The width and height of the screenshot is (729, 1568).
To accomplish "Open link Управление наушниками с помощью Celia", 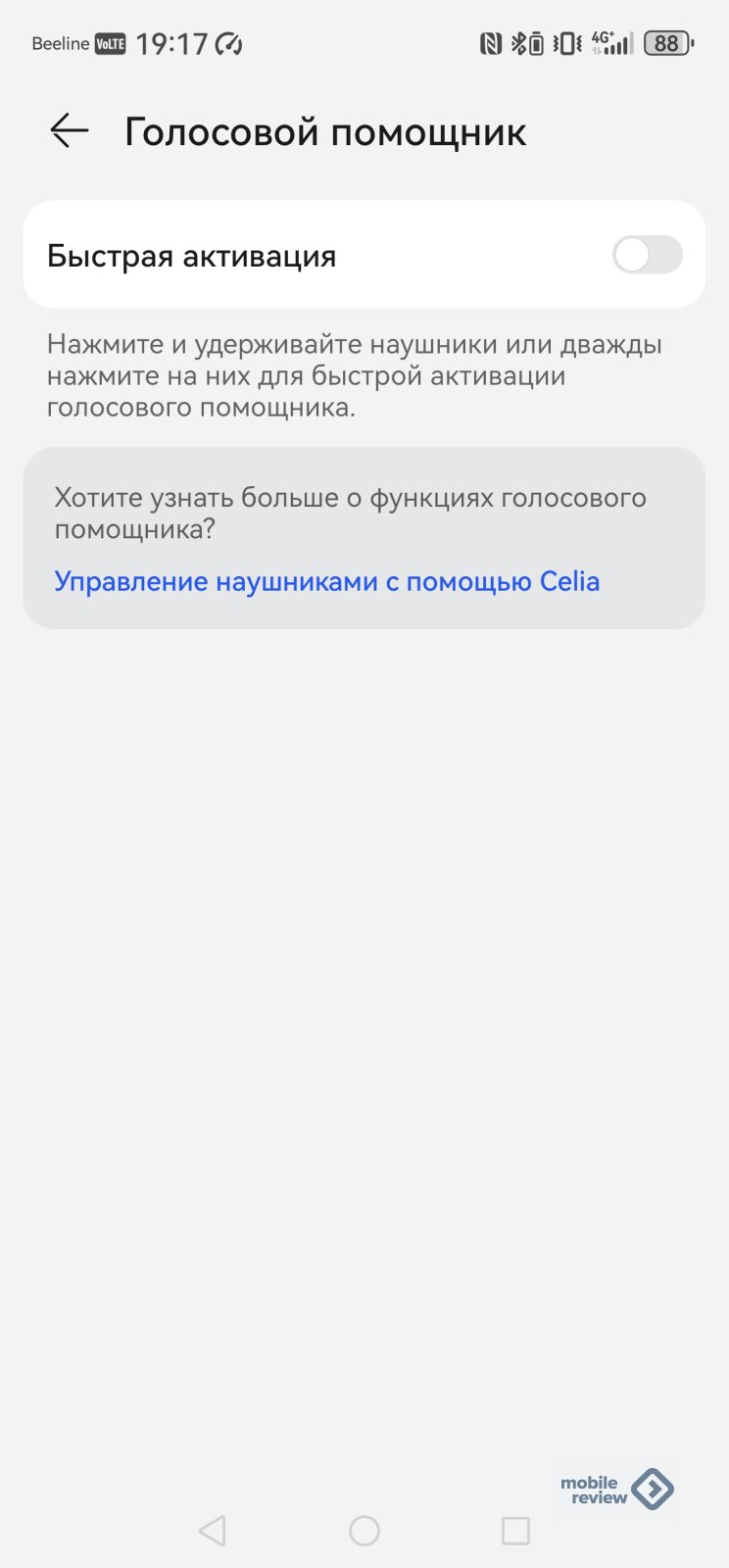I will click(x=326, y=582).
